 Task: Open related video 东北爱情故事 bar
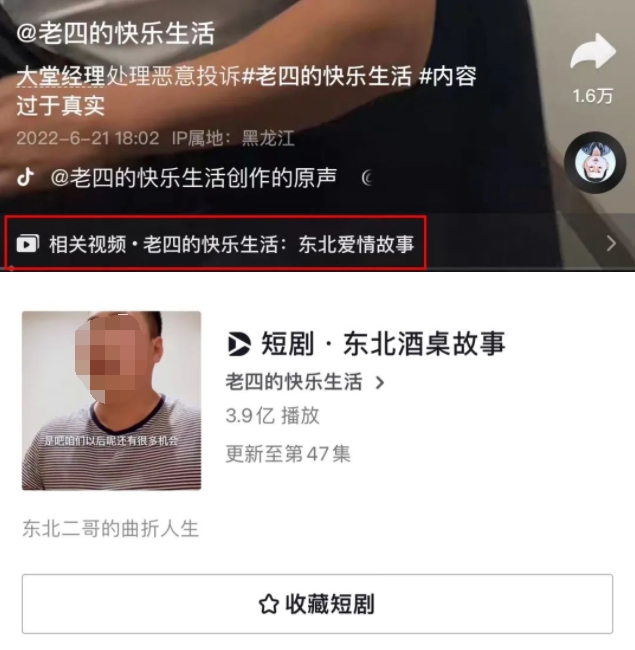(x=216, y=244)
